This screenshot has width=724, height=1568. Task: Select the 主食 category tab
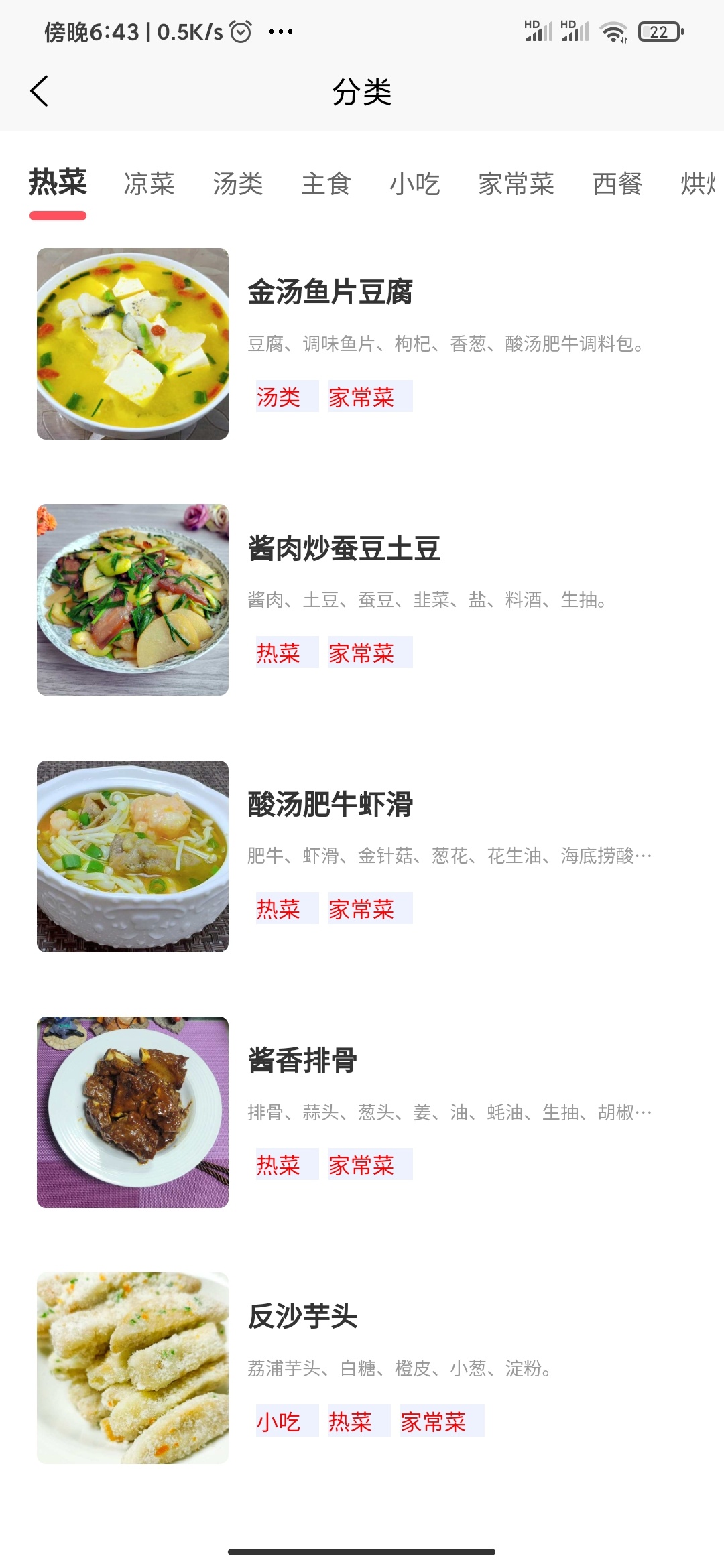tap(326, 184)
